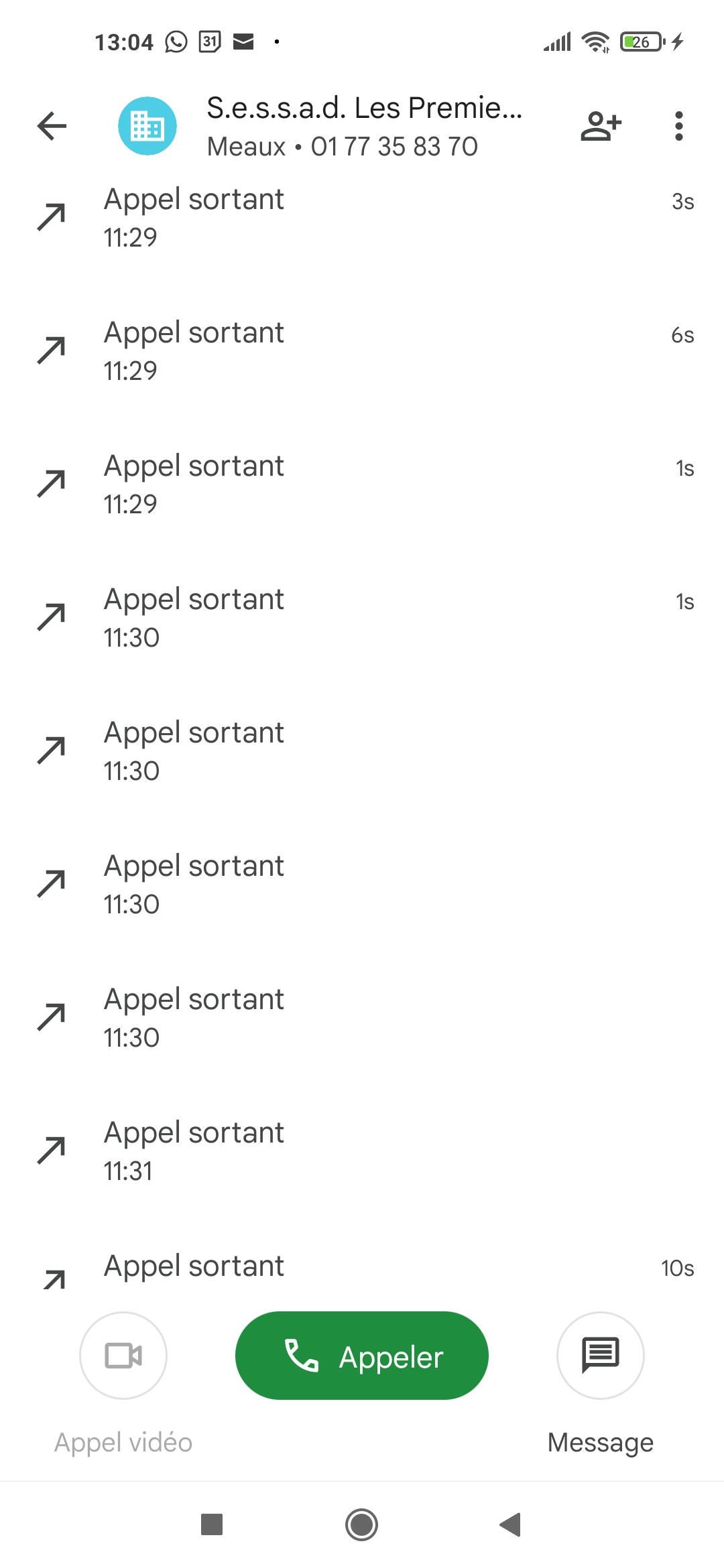Open the S.e.s.s.a.d. business avatar
The image size is (724, 1568).
click(x=147, y=126)
